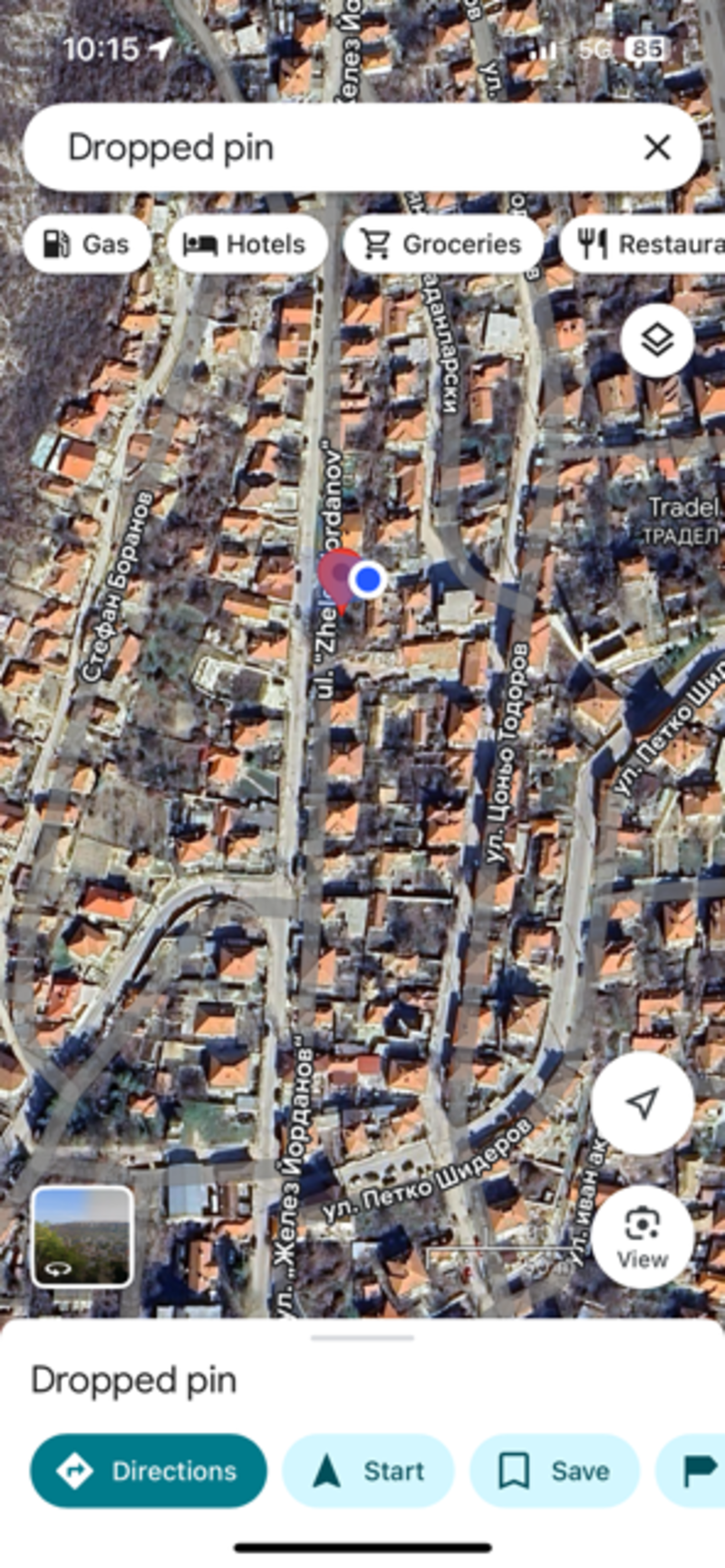The height and width of the screenshot is (1568, 725).
Task: Clear the Dropped pin search
Action: [657, 148]
